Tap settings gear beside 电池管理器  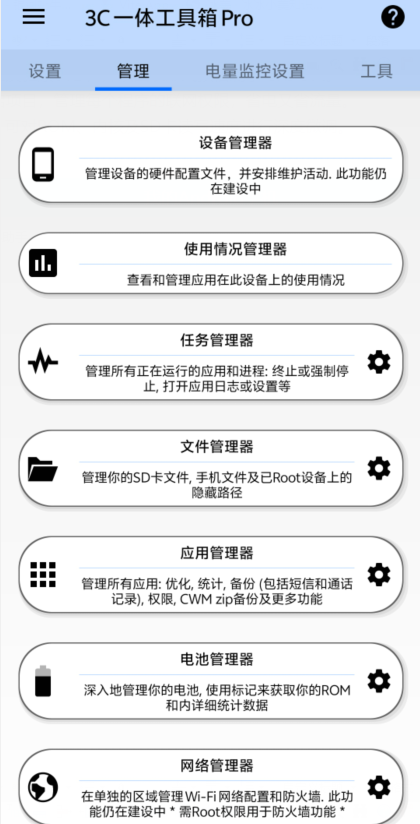(378, 681)
